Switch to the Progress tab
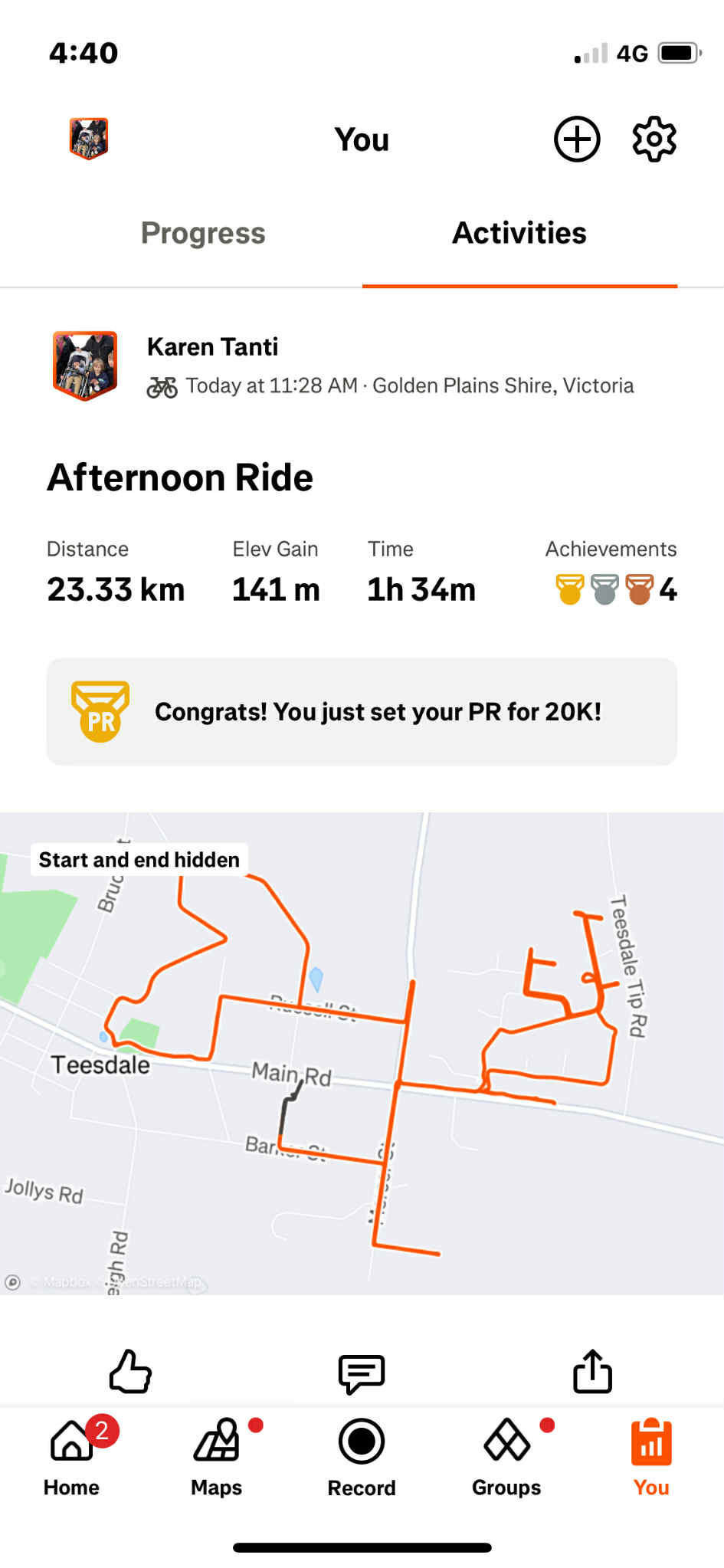The image size is (724, 1568). click(x=203, y=233)
